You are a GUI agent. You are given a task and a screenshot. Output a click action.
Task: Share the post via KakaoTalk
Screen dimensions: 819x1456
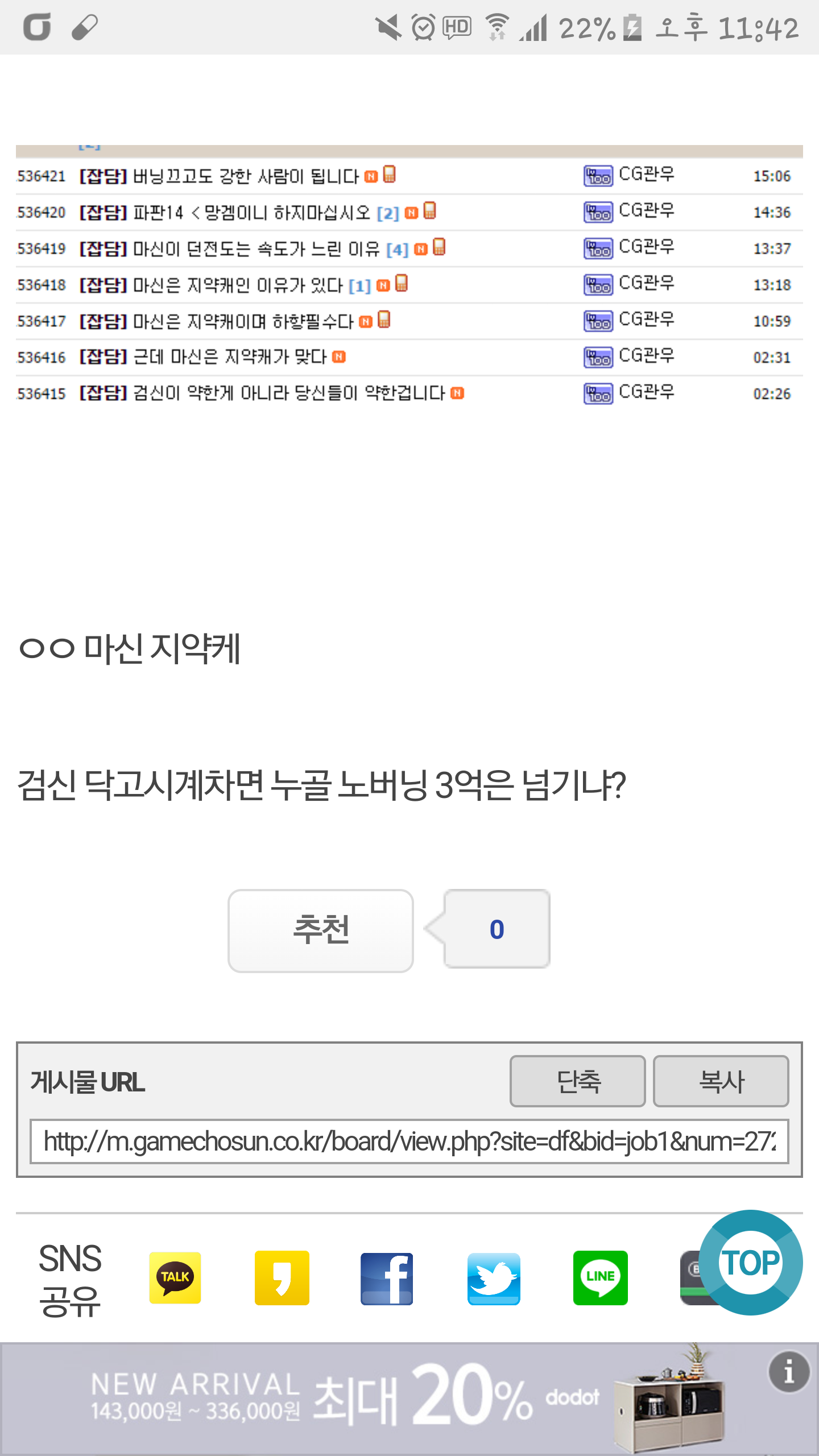[175, 1277]
